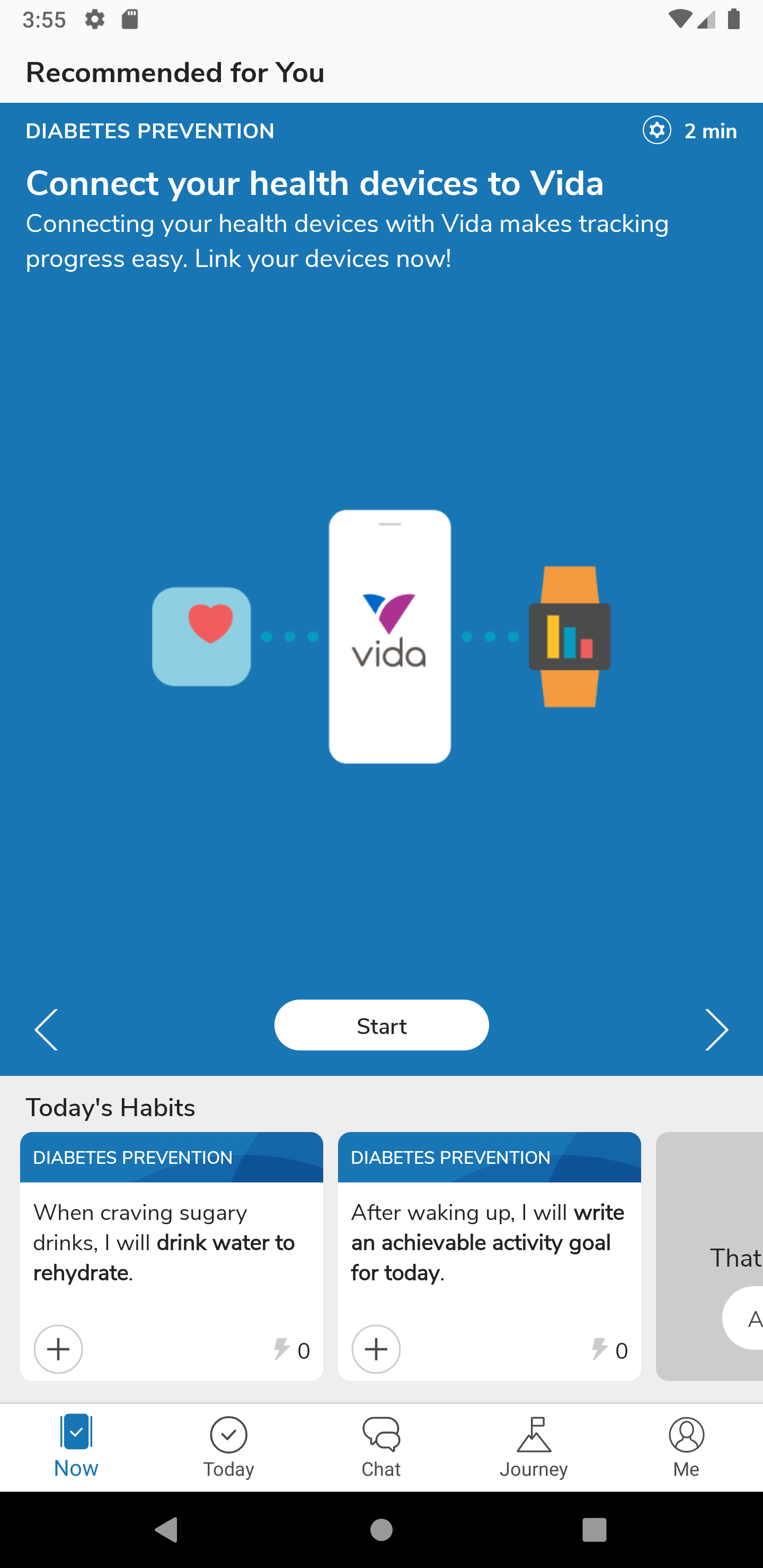Image resolution: width=763 pixels, height=1568 pixels.
Task: Open the Me profile tab
Action: click(686, 1447)
